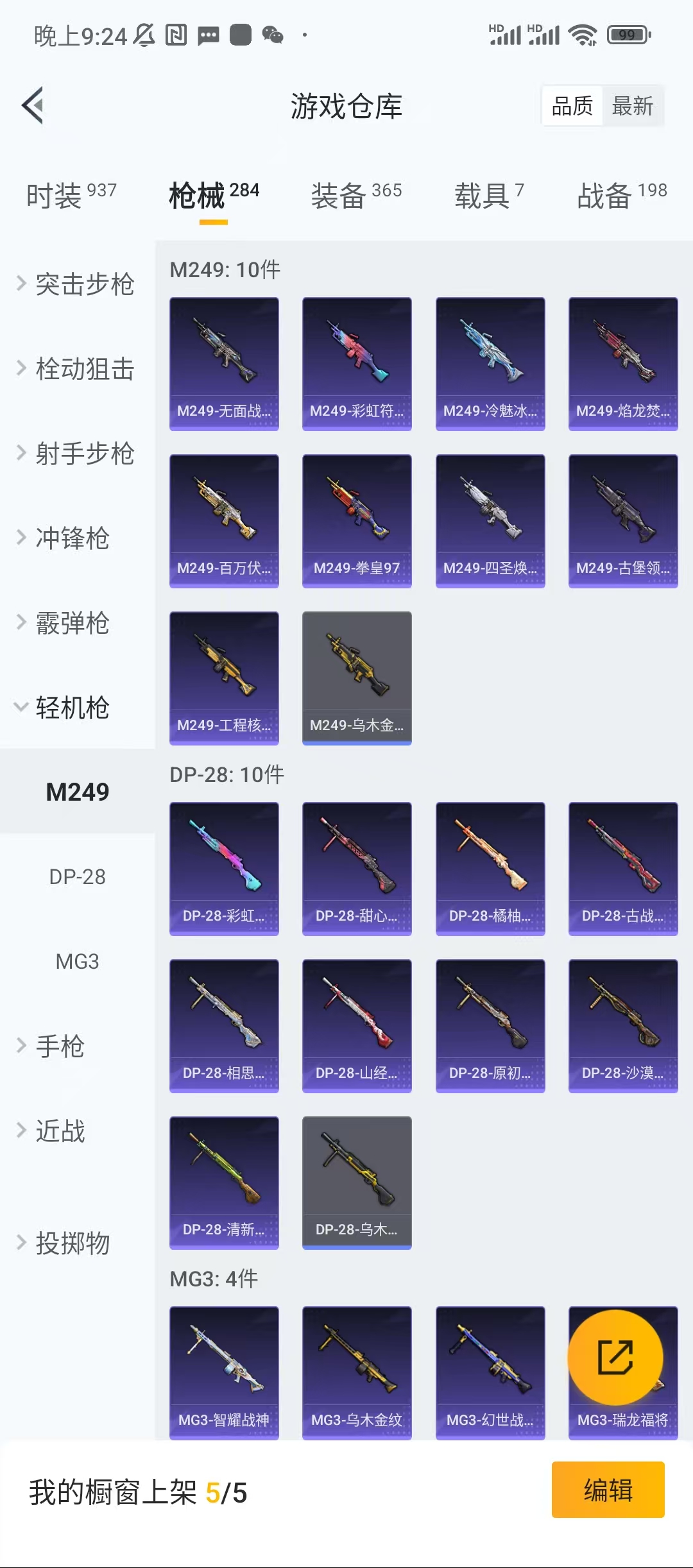The image size is (693, 1568).
Task: Select MG3 in the sidebar
Action: pyautogui.click(x=77, y=961)
